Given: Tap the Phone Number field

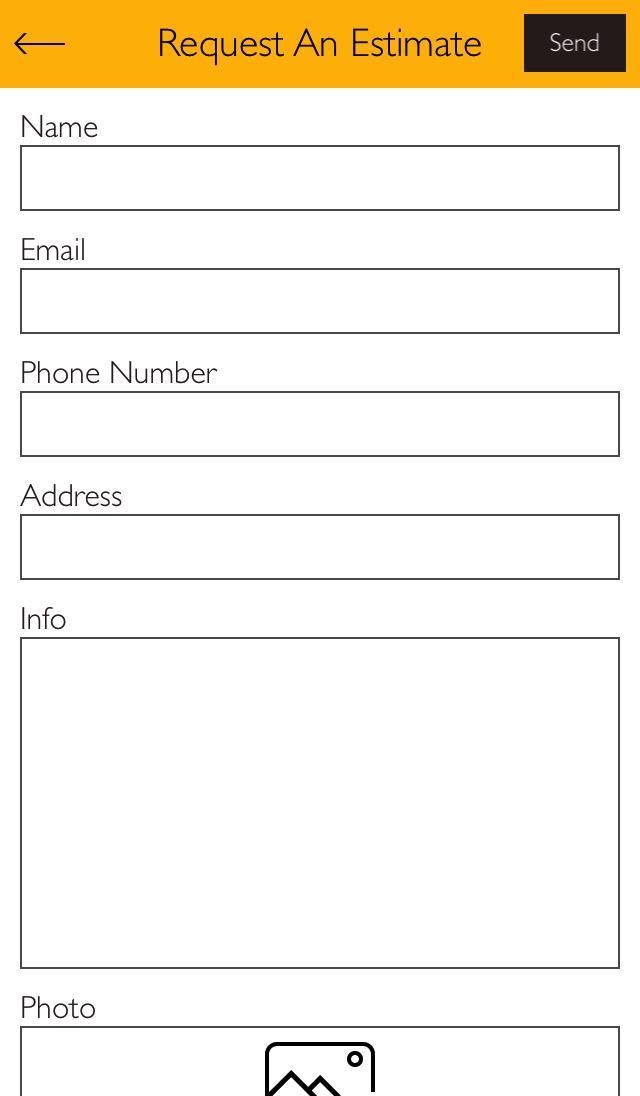Looking at the screenshot, I should point(320,424).
